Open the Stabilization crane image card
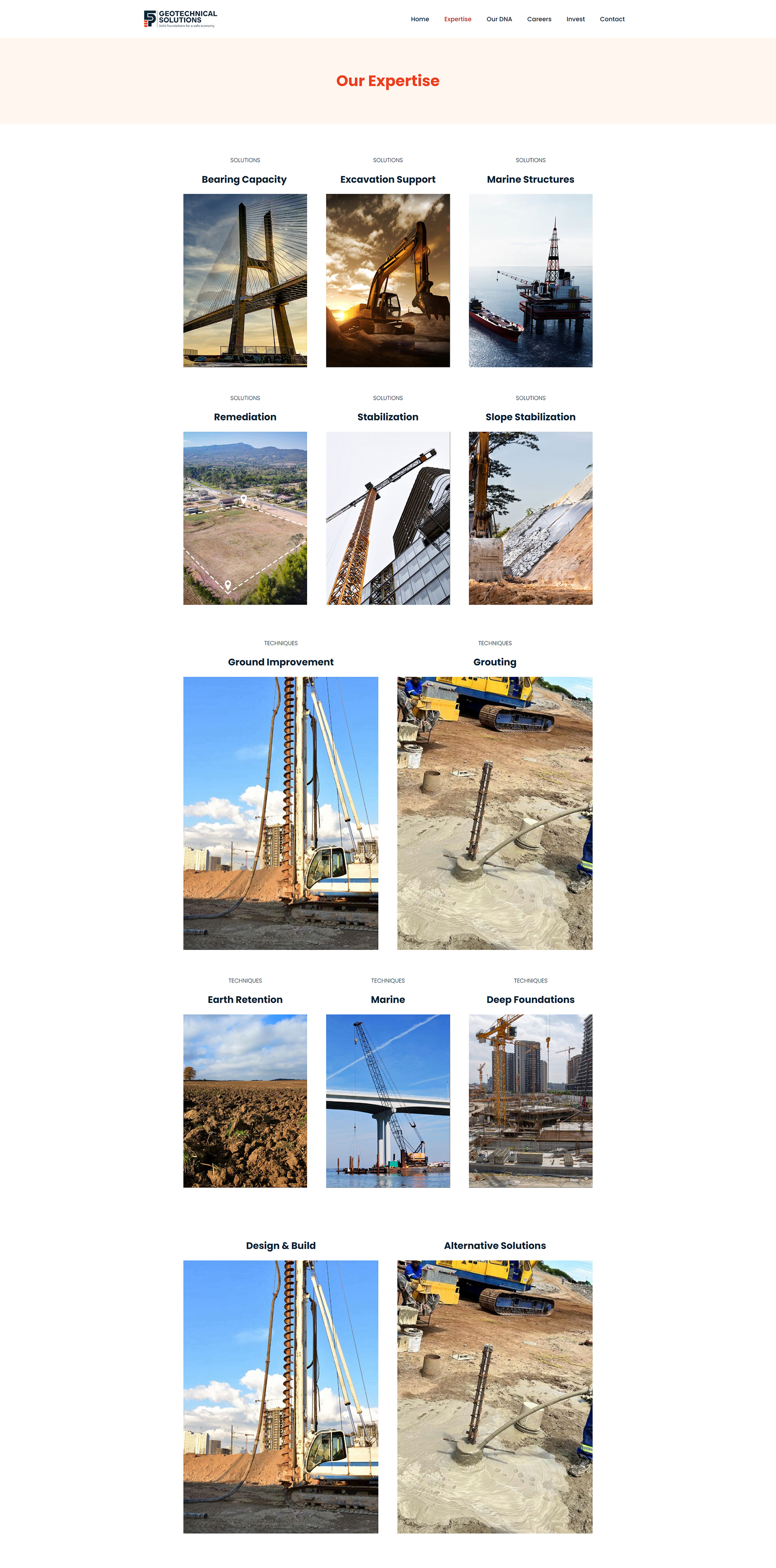 388,517
